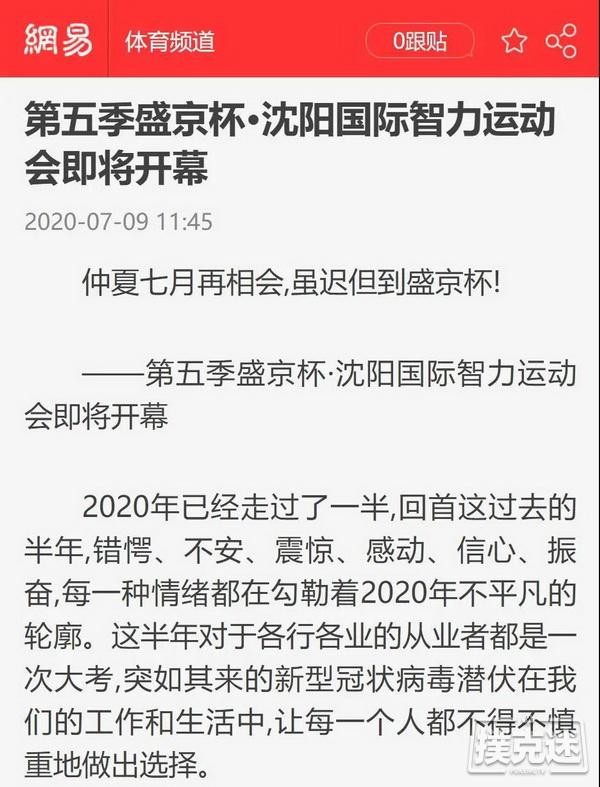Viewport: 600px width, 787px height.
Task: Favorite this article with the star
Action: (514, 41)
